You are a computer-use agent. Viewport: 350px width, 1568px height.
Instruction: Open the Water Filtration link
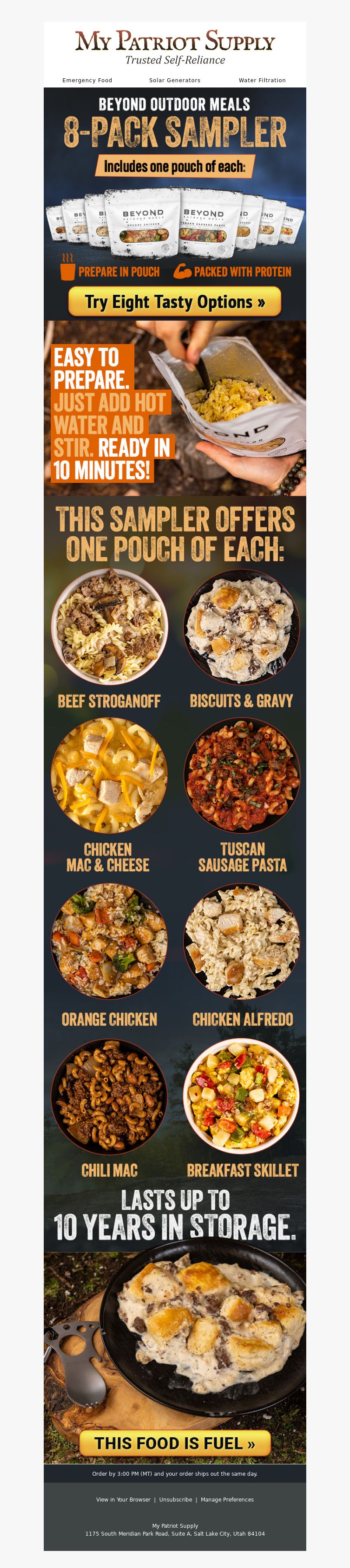tap(262, 80)
